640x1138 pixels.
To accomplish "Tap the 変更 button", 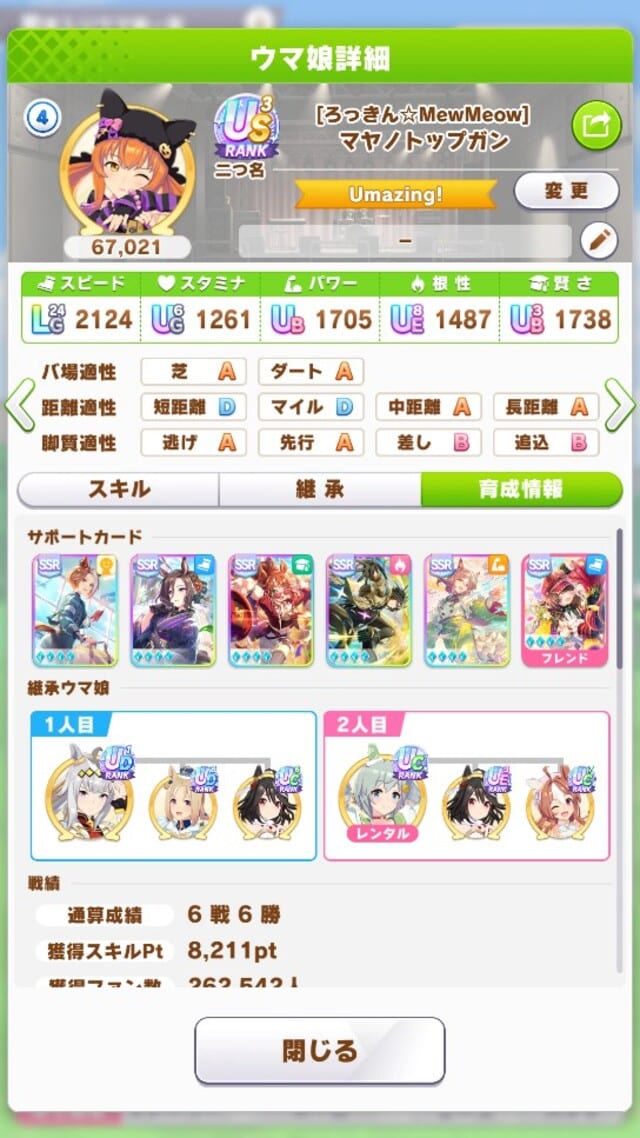I will [x=566, y=192].
